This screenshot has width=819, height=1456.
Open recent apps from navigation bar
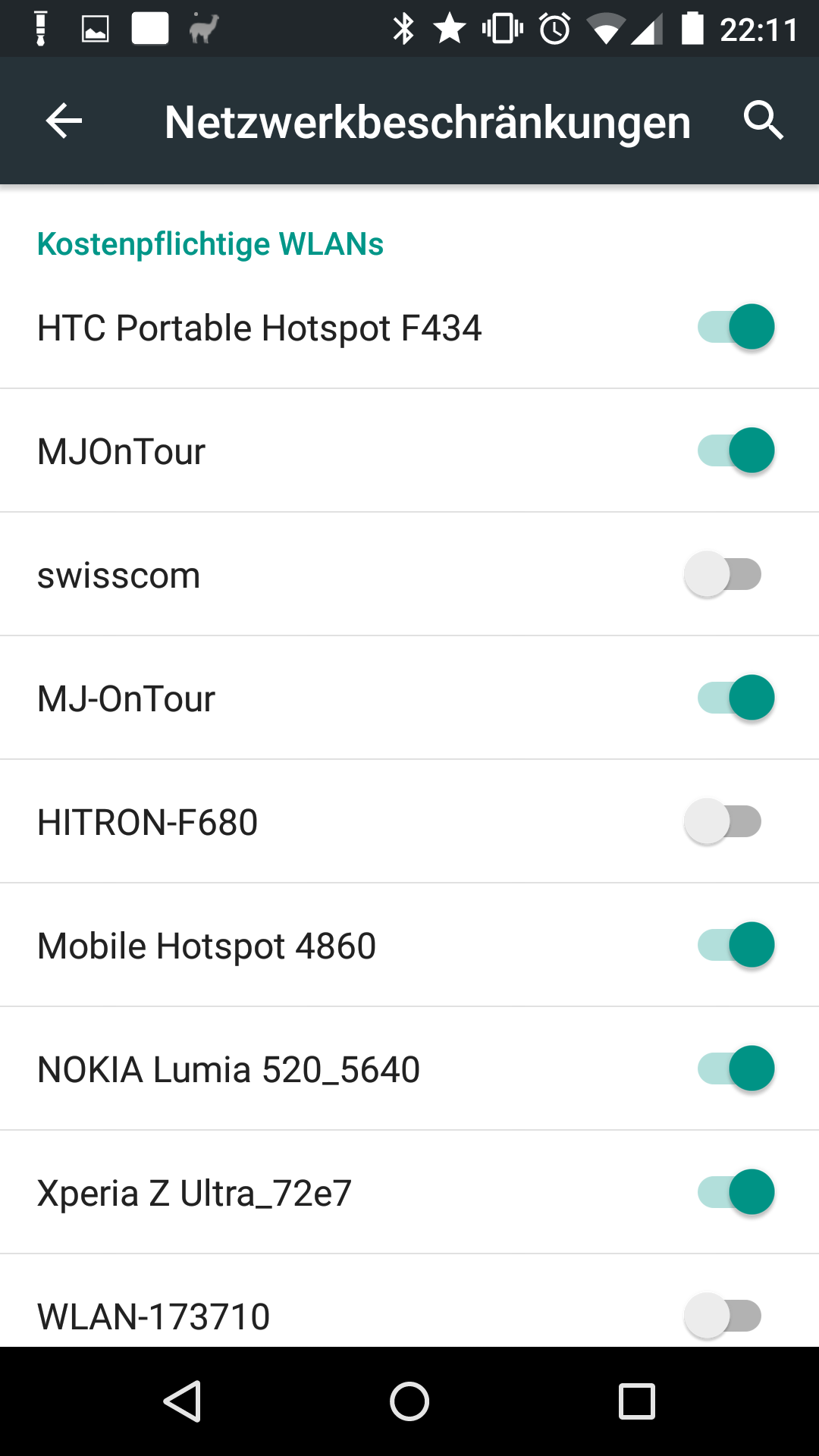(637, 1401)
